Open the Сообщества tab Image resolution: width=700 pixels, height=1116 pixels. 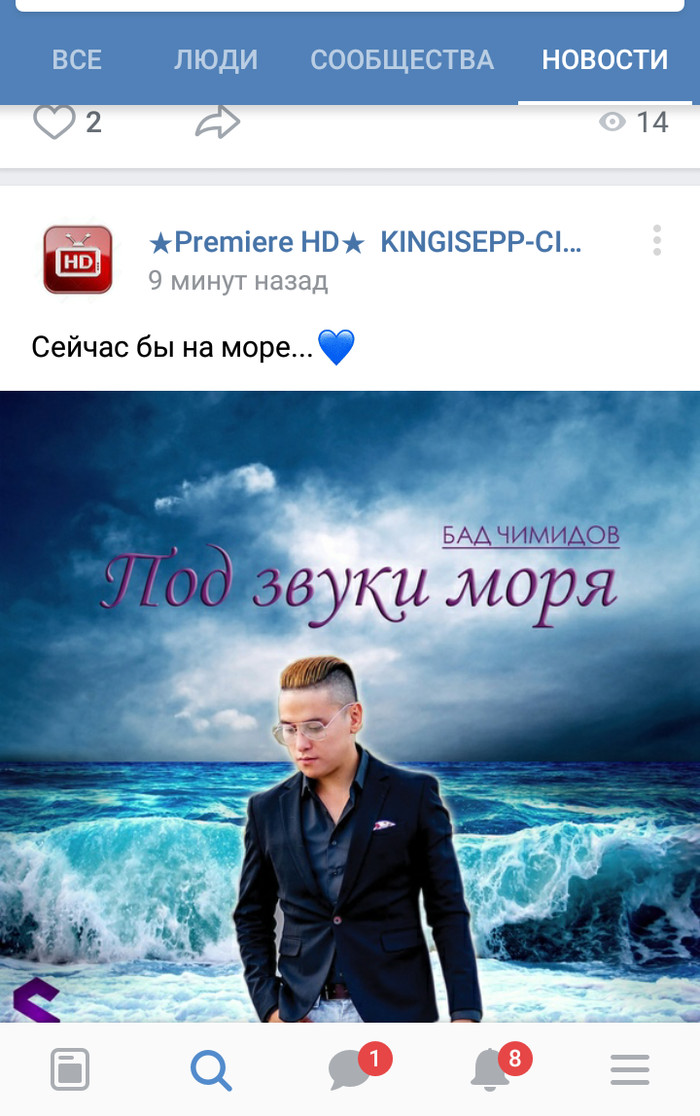click(402, 60)
